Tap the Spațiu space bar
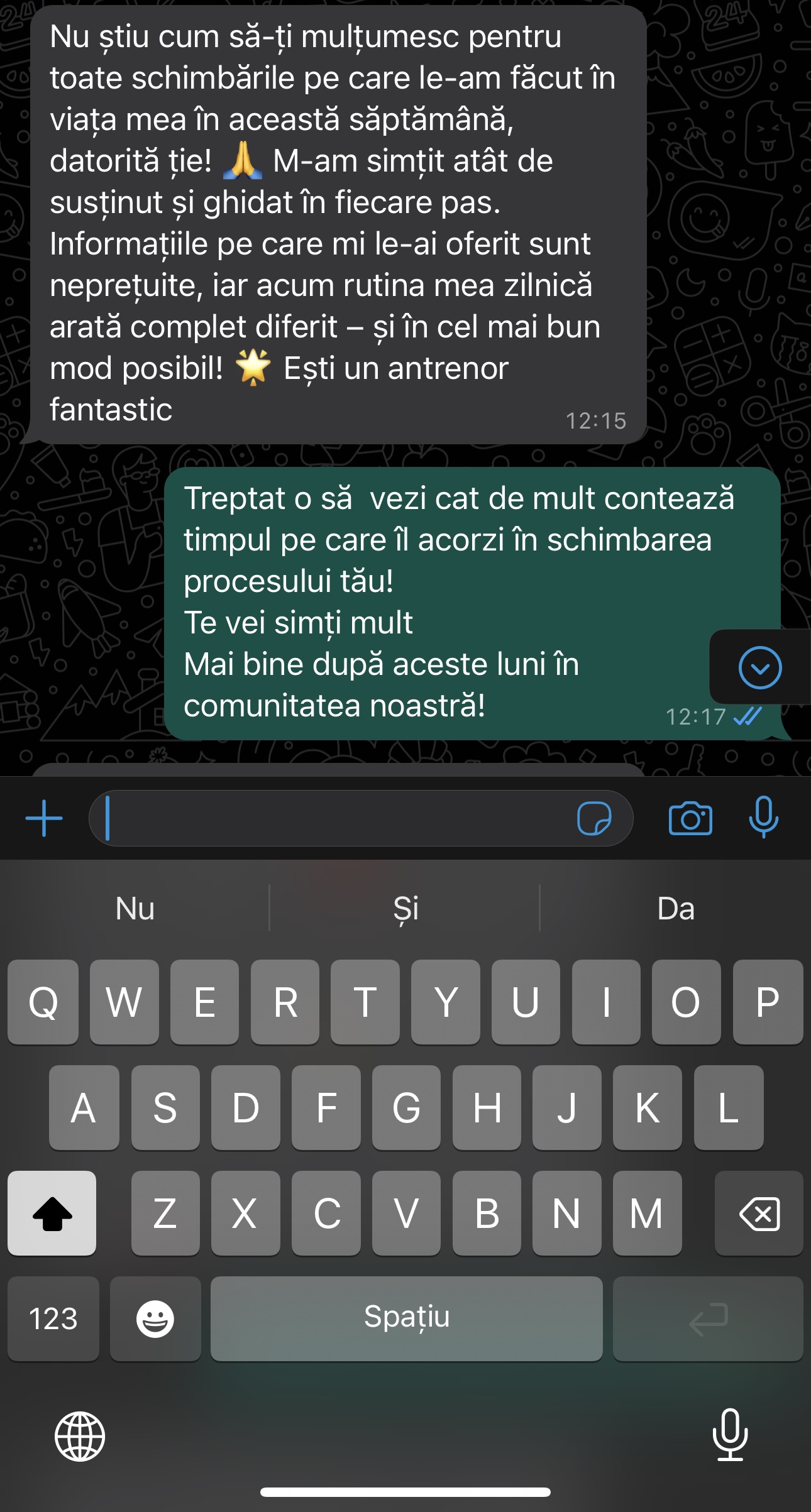Screen dimensions: 811x1512 tap(406, 1318)
